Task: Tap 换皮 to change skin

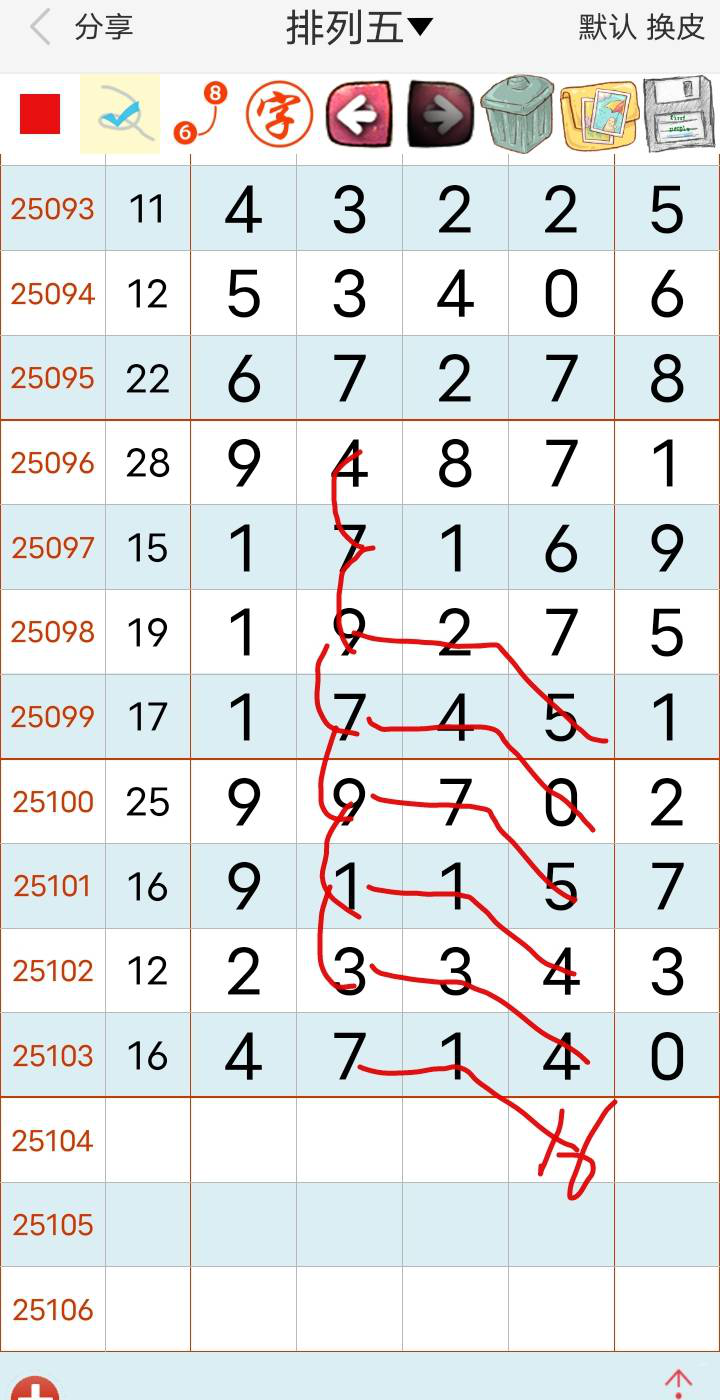Action: 676,28
